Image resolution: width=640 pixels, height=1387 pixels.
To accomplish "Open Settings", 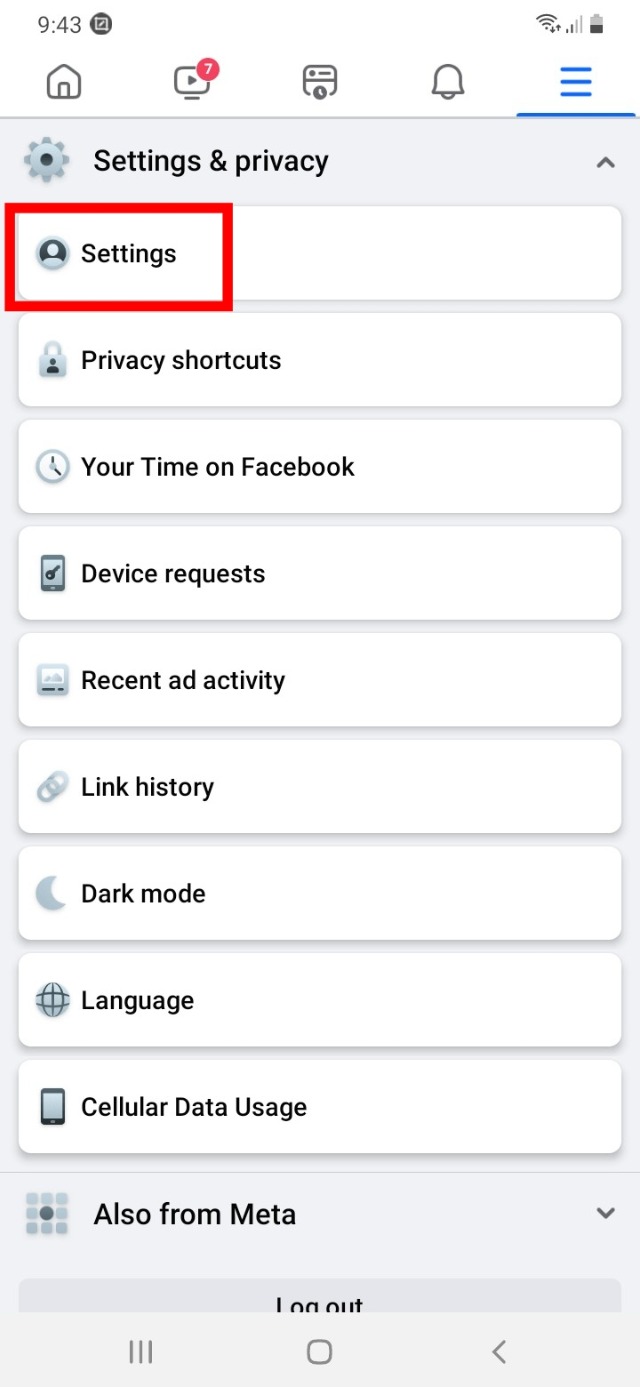I will point(128,254).
